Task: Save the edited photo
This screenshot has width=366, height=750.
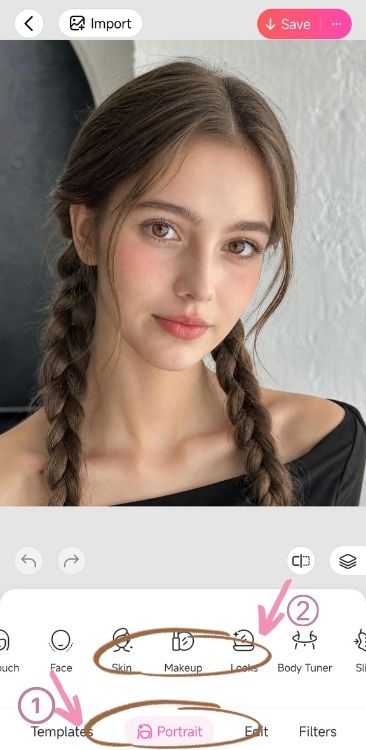Action: [x=288, y=24]
